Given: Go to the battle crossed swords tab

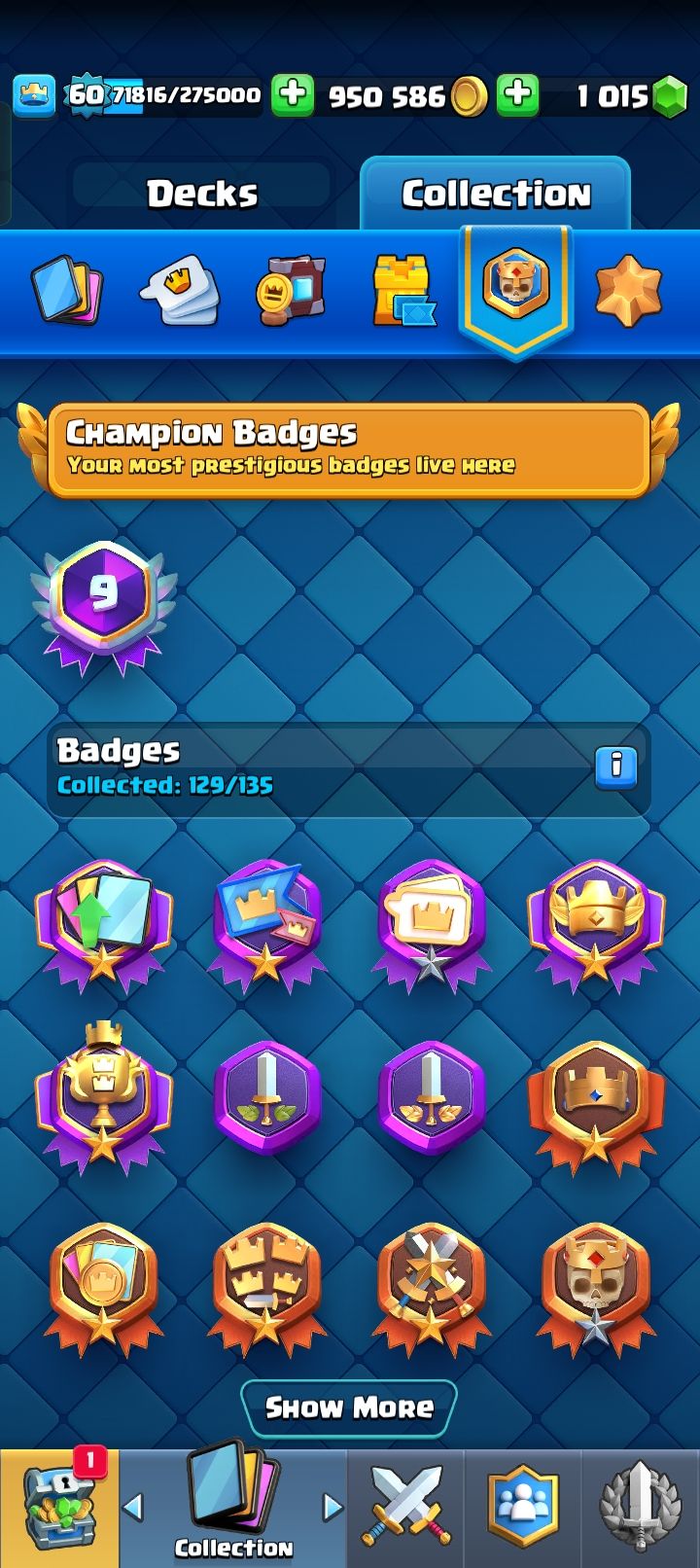Looking at the screenshot, I should pos(405,1508).
